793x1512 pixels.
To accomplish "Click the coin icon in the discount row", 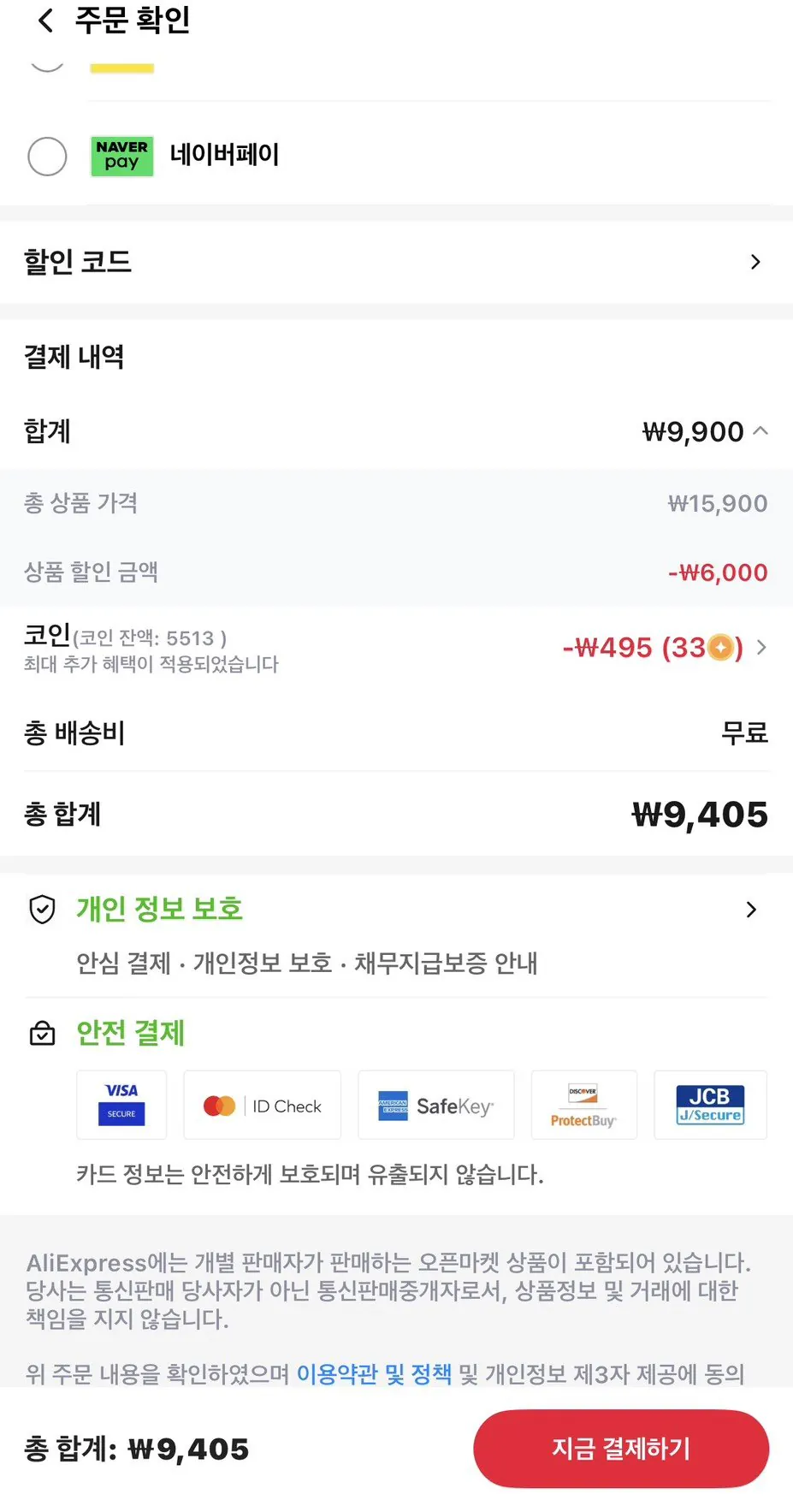I will tap(719, 648).
